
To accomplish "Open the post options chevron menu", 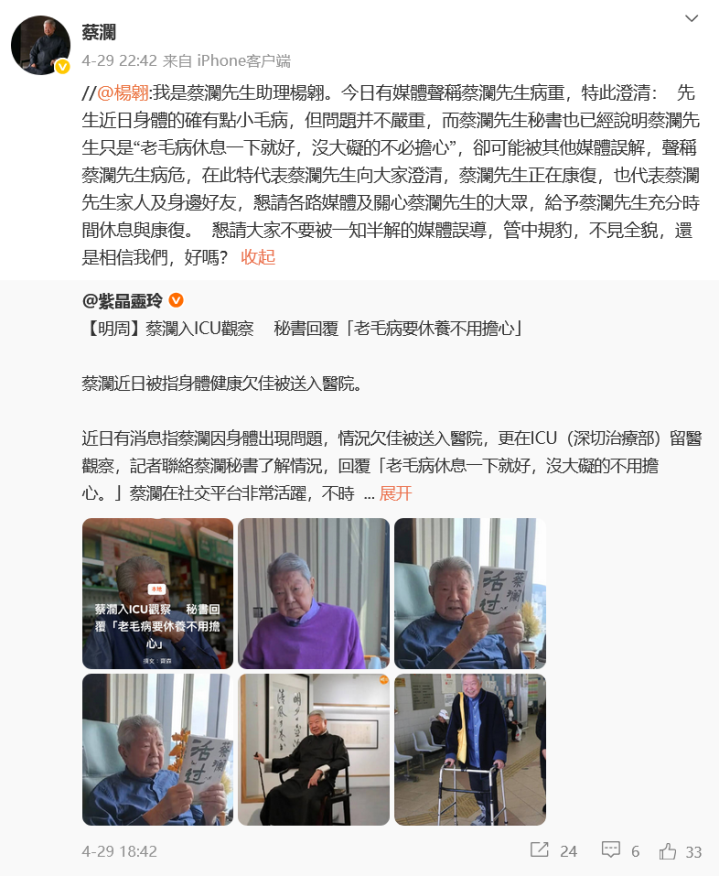I will tap(691, 19).
